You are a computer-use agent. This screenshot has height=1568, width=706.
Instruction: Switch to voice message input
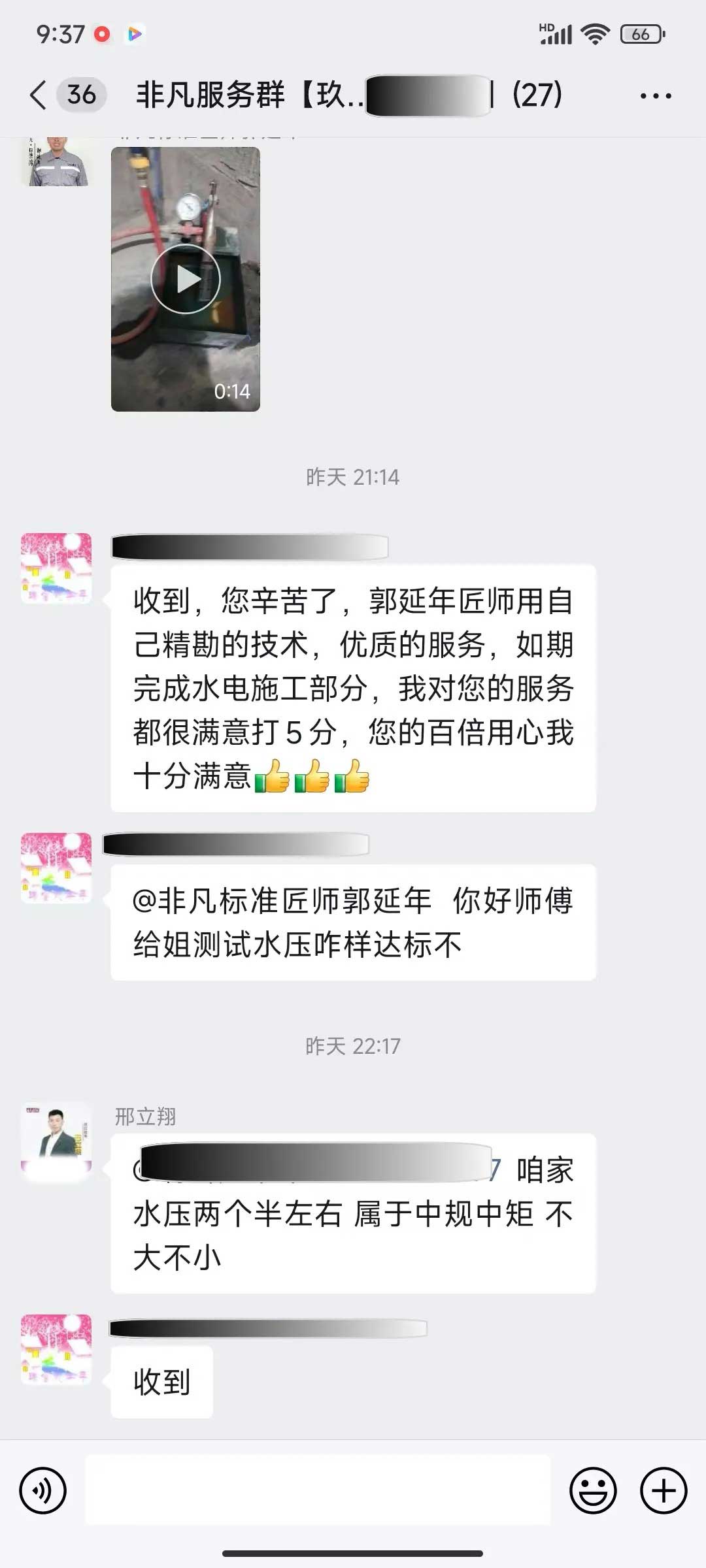(43, 1491)
